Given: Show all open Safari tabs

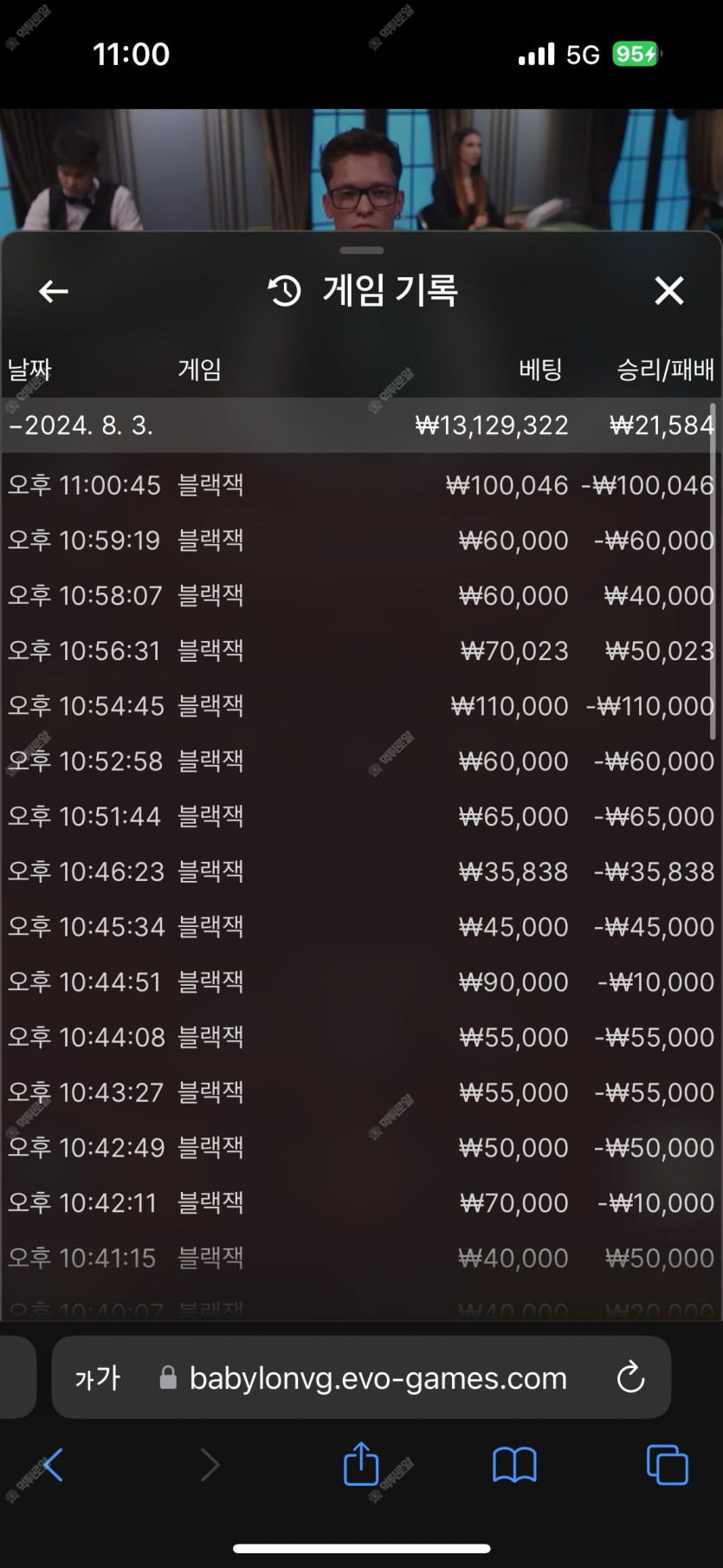Looking at the screenshot, I should pos(667,1465).
